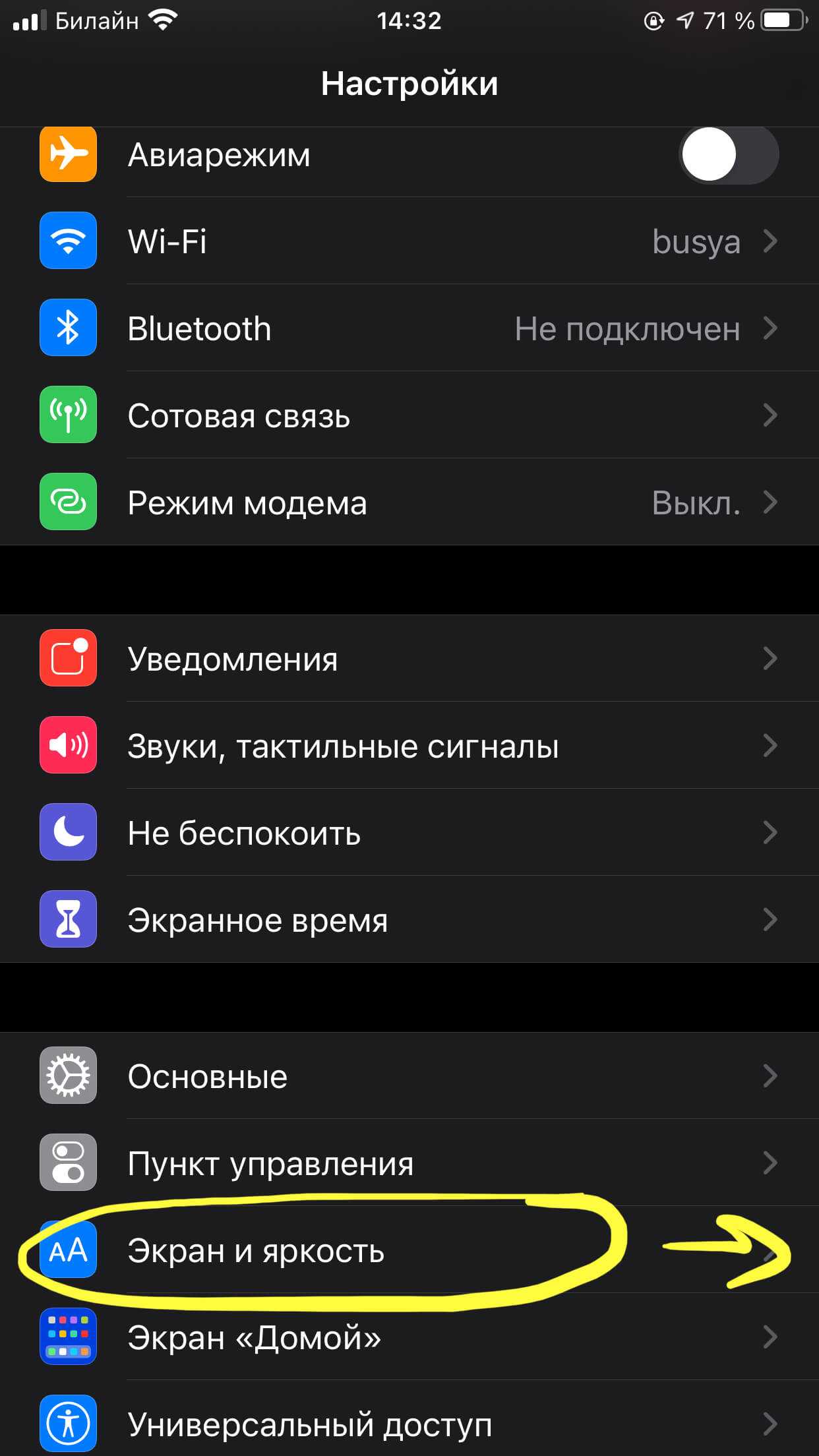Open Основные settings

[409, 1076]
